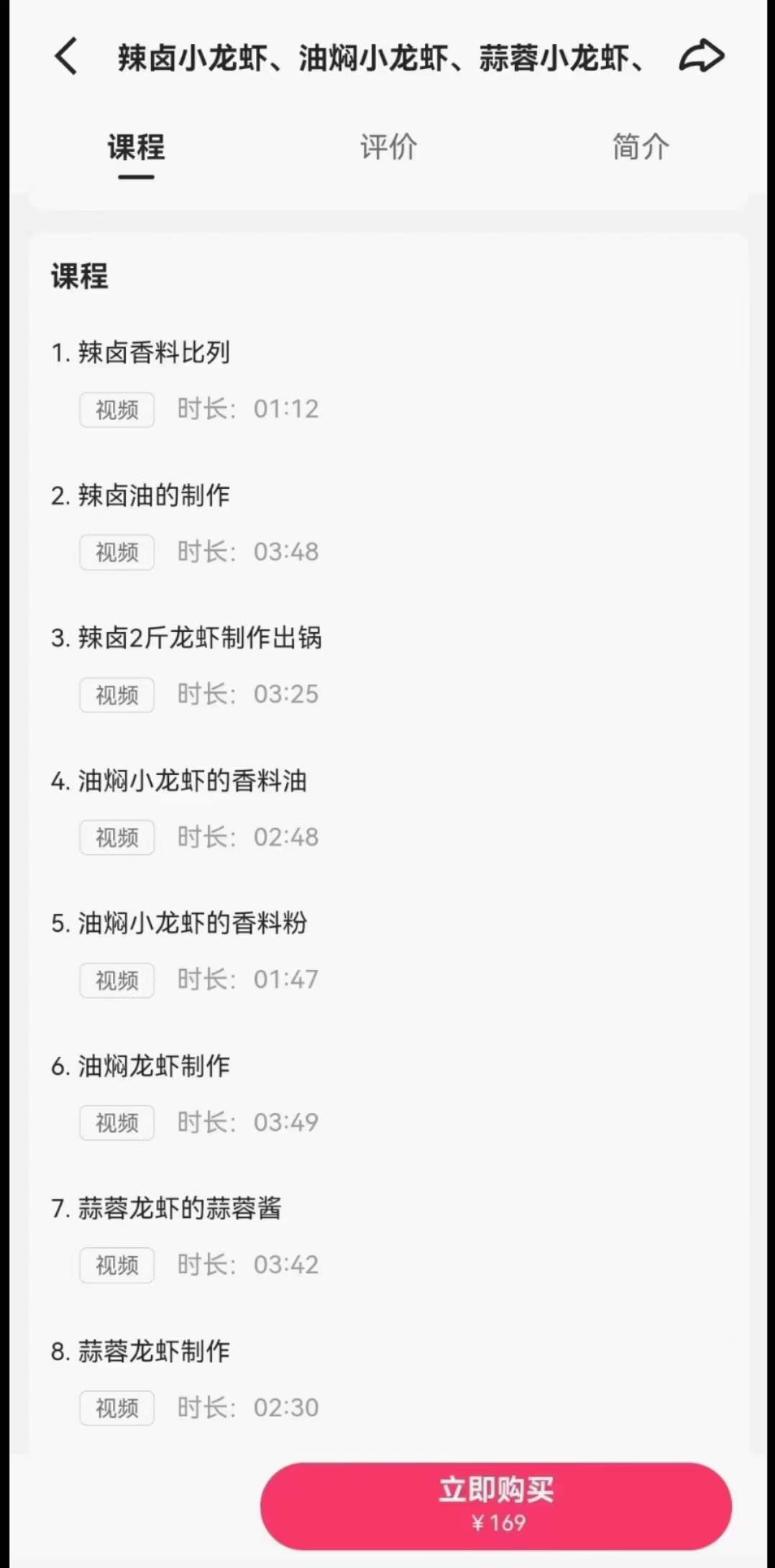Tap the 立即购买 purchase button

(x=495, y=1505)
